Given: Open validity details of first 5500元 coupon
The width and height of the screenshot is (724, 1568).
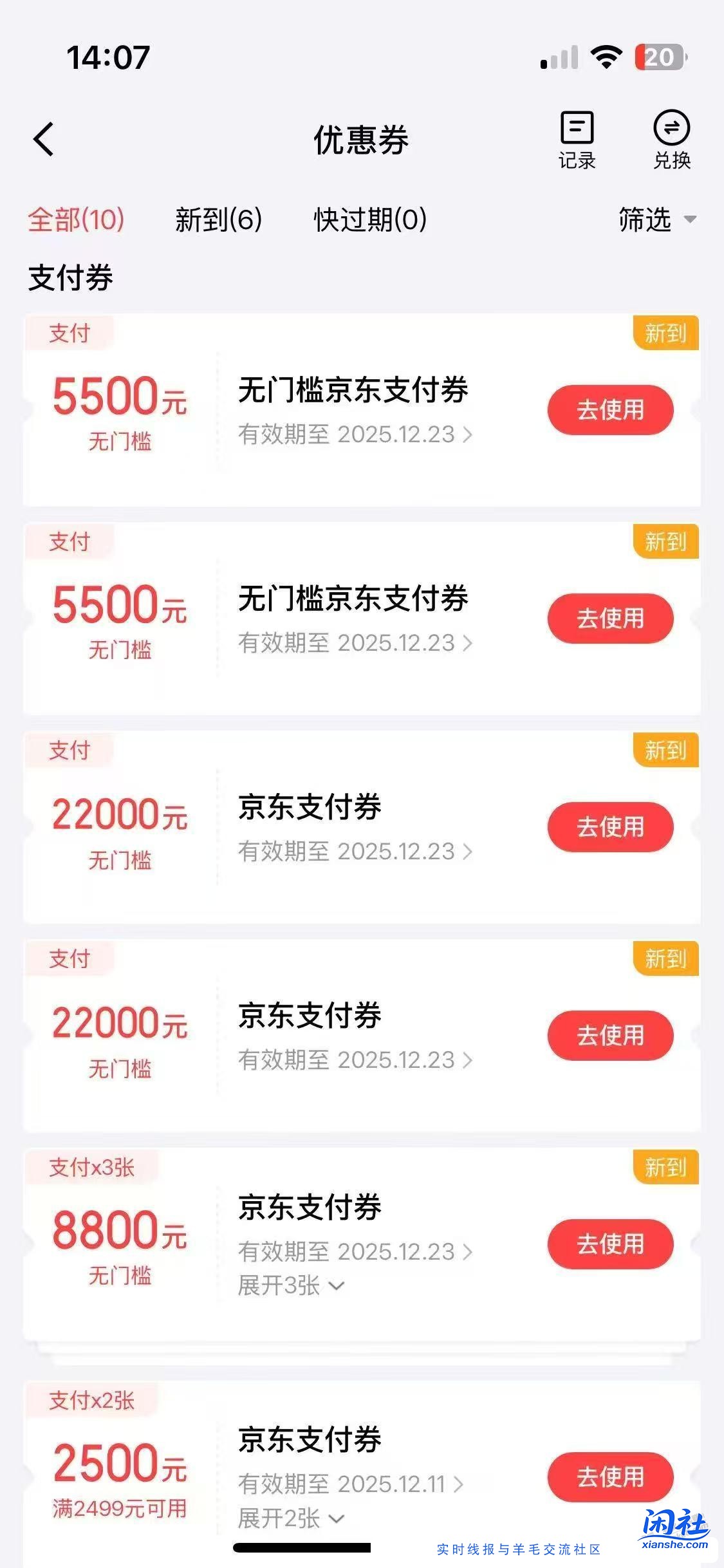Looking at the screenshot, I should point(357,435).
